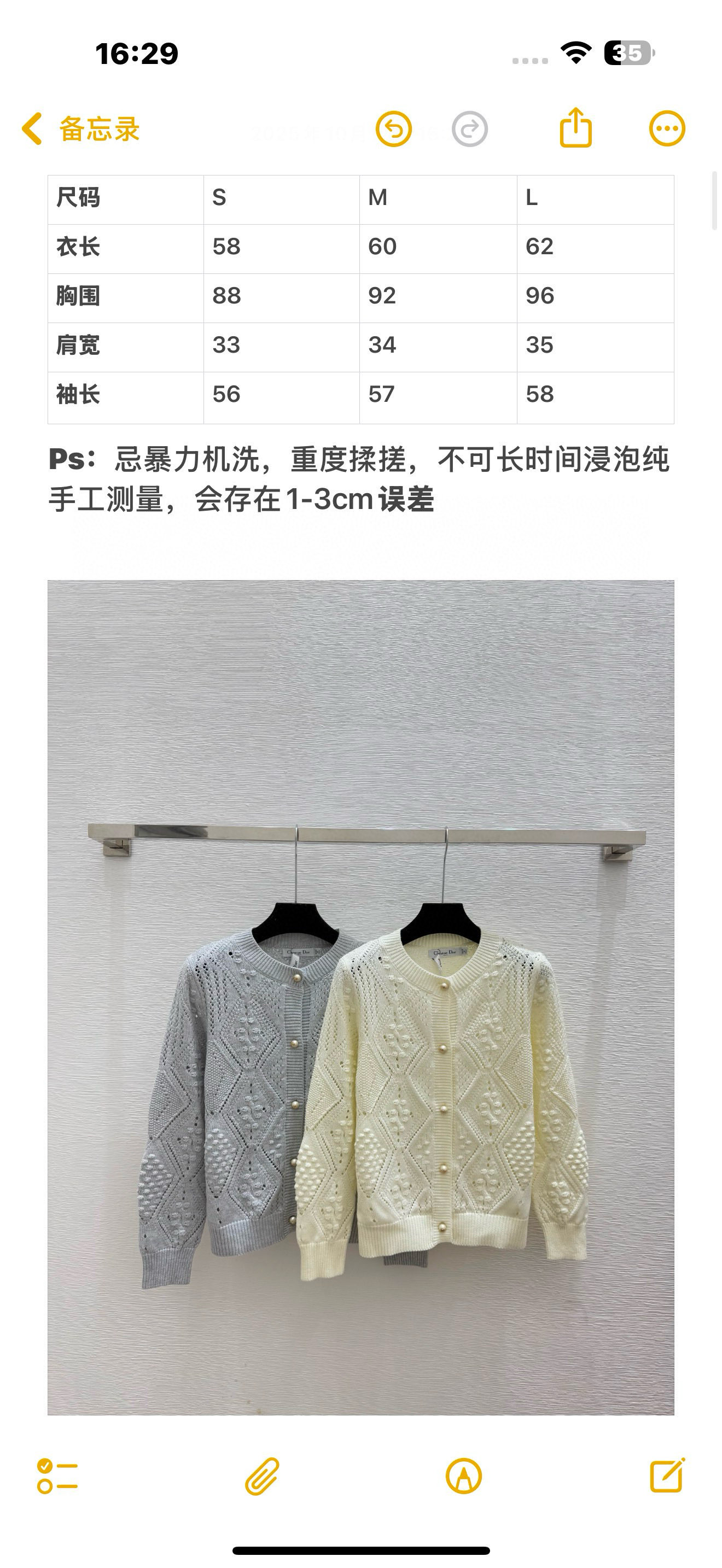Undo the last edit
722x1568 pixels.
394,129
